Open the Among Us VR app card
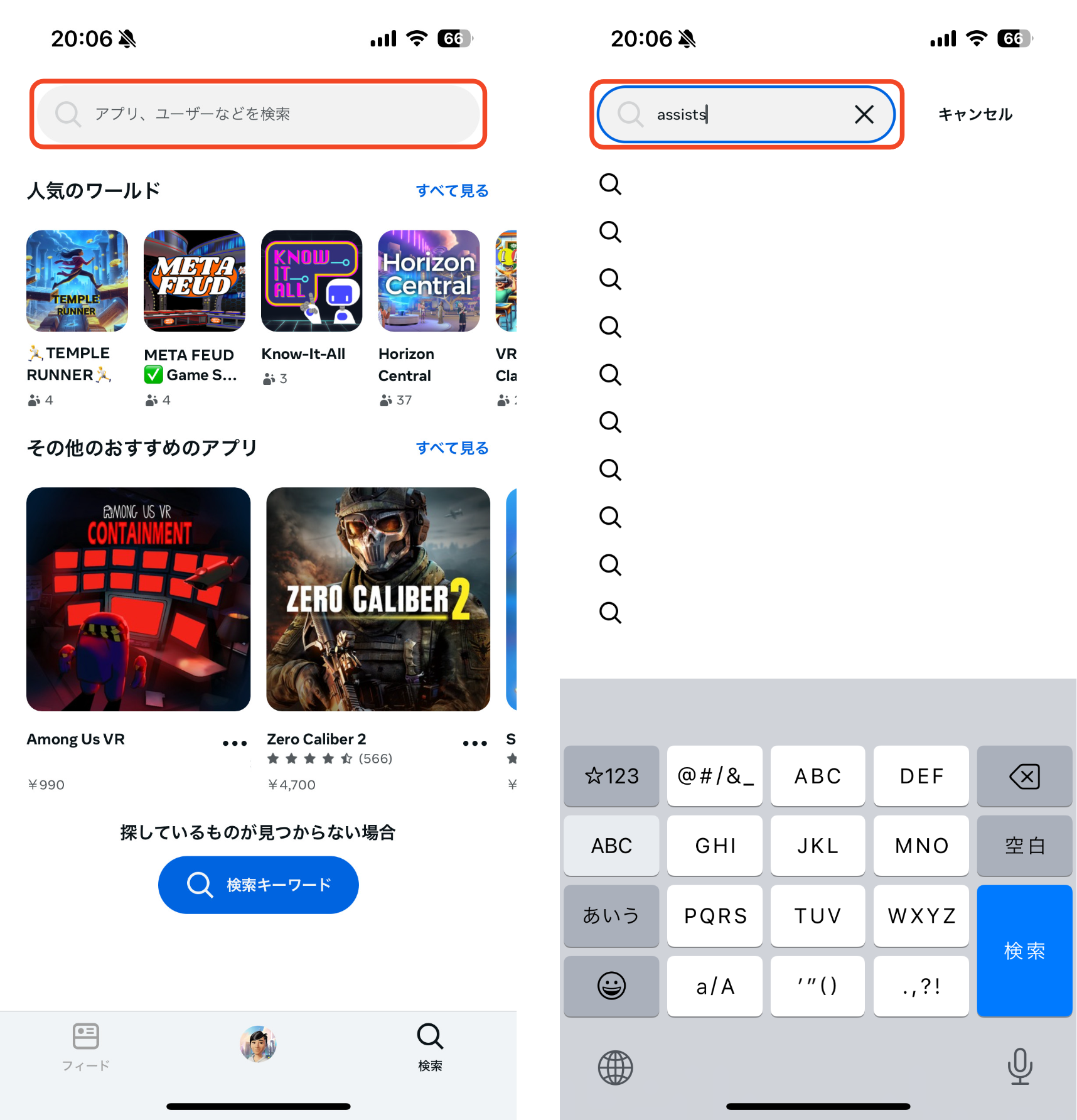 pyautogui.click(x=138, y=600)
